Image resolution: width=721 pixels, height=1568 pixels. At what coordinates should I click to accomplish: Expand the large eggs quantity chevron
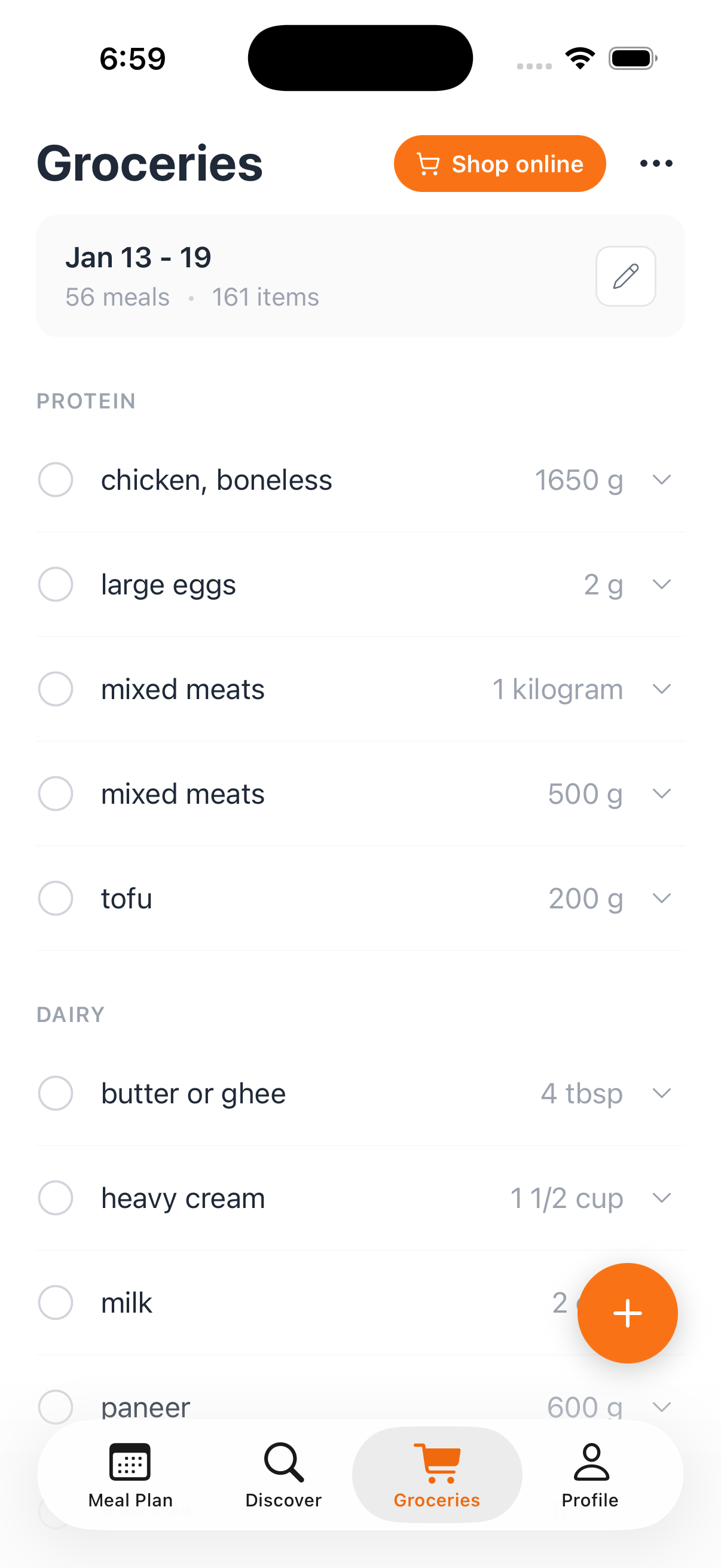662,584
